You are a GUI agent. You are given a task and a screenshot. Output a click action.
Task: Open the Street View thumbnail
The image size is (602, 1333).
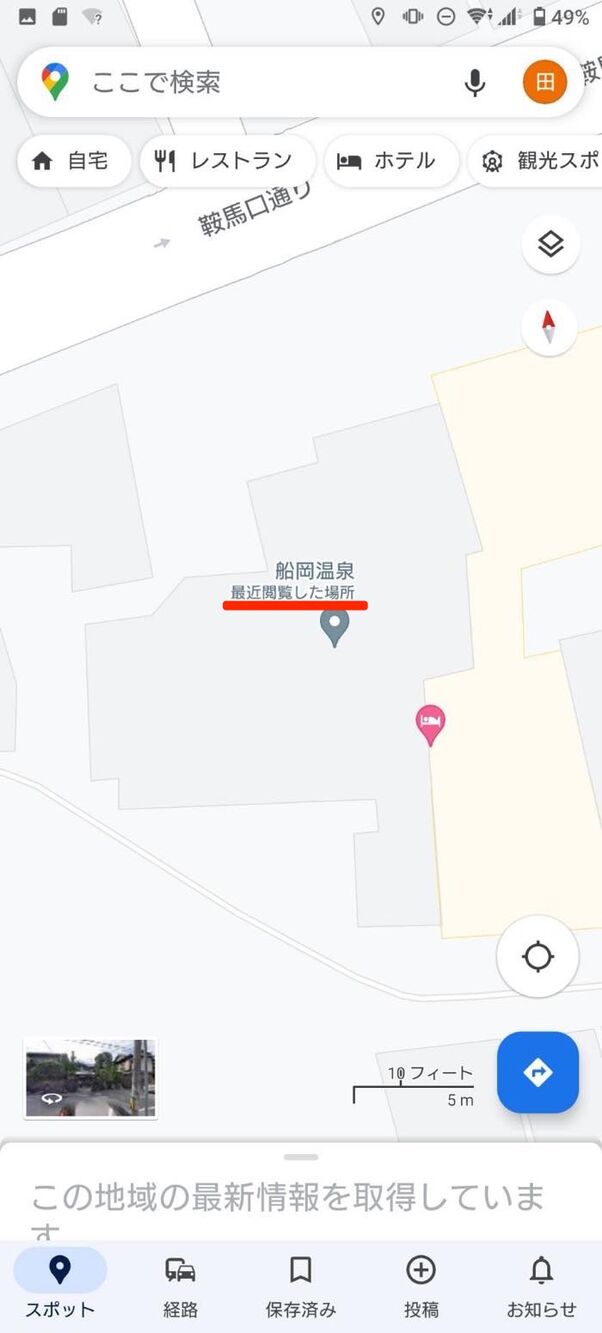(x=90, y=1078)
